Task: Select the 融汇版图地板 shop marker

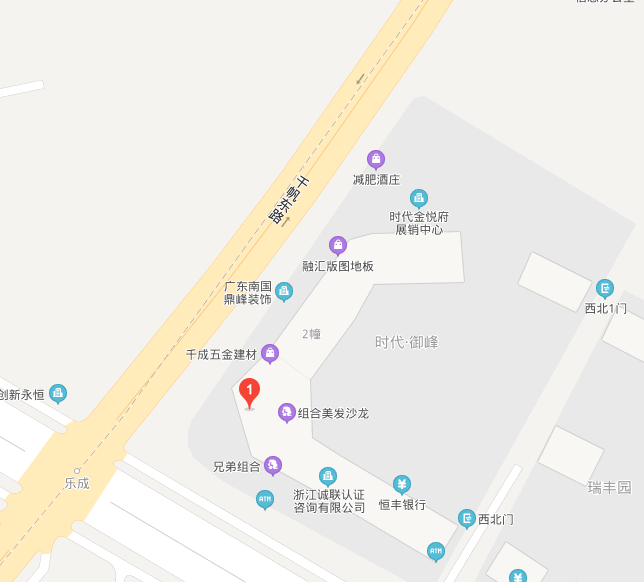Action: [338, 246]
